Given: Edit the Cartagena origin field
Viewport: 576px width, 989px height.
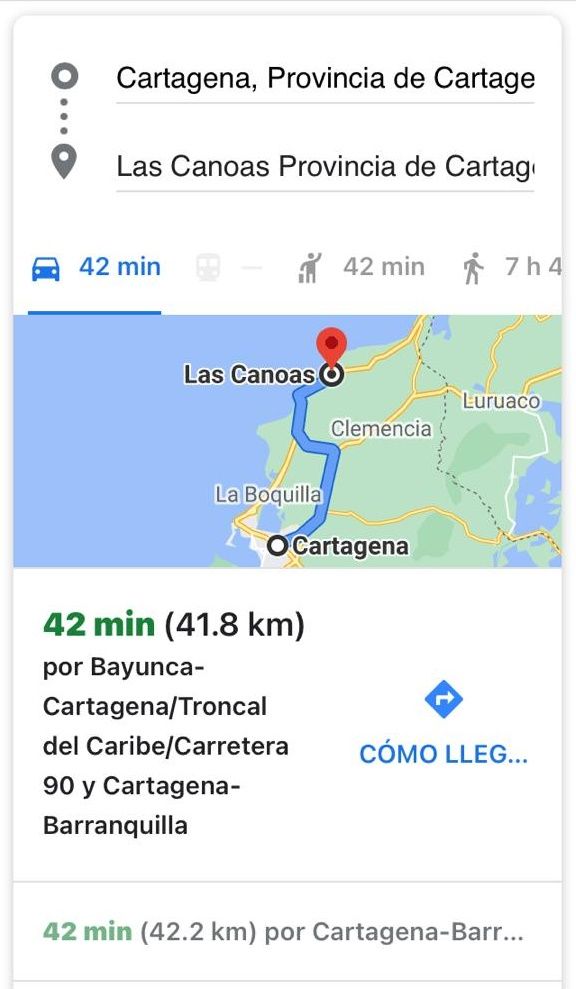Looking at the screenshot, I should click(x=325, y=79).
